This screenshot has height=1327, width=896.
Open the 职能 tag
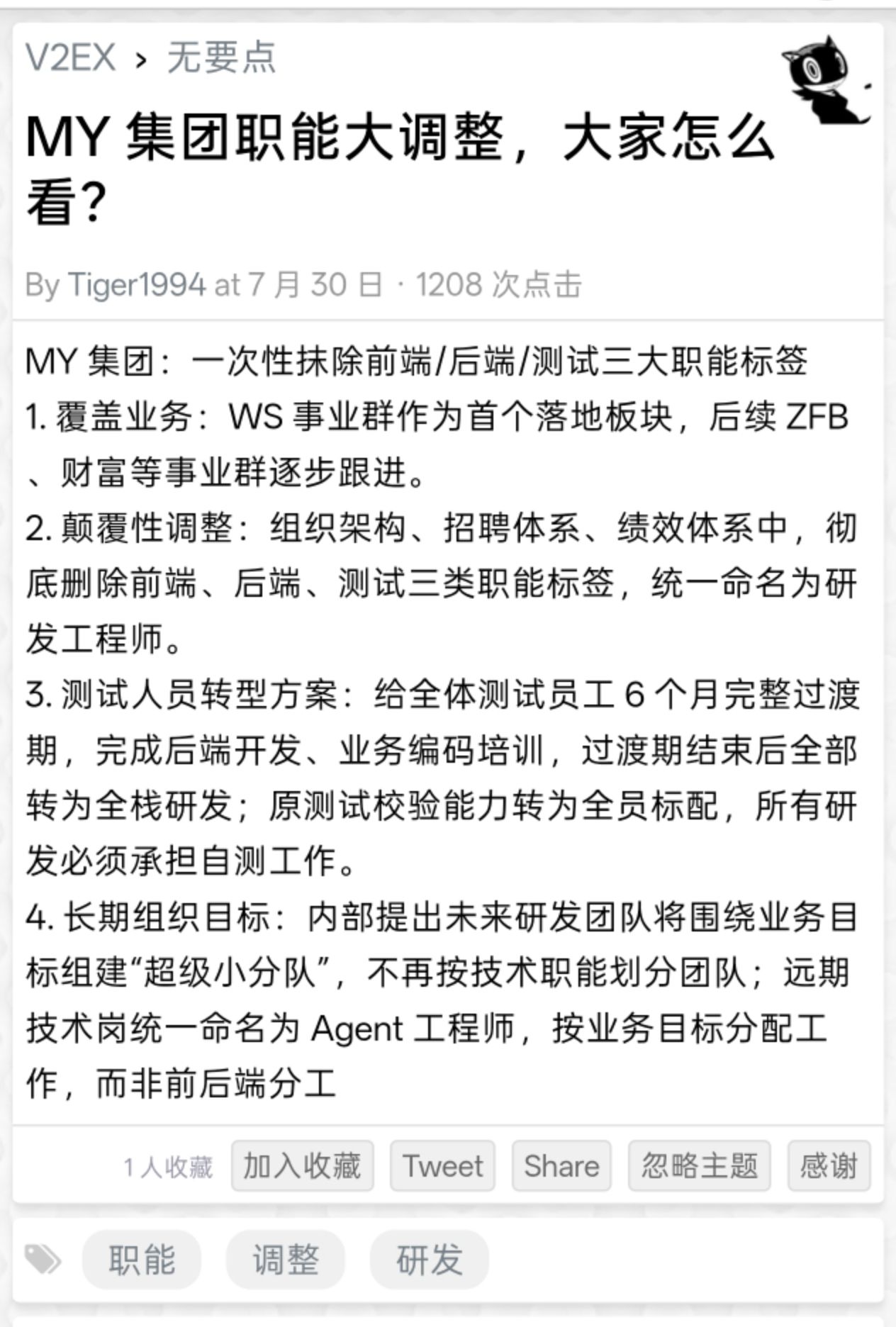(x=142, y=1260)
